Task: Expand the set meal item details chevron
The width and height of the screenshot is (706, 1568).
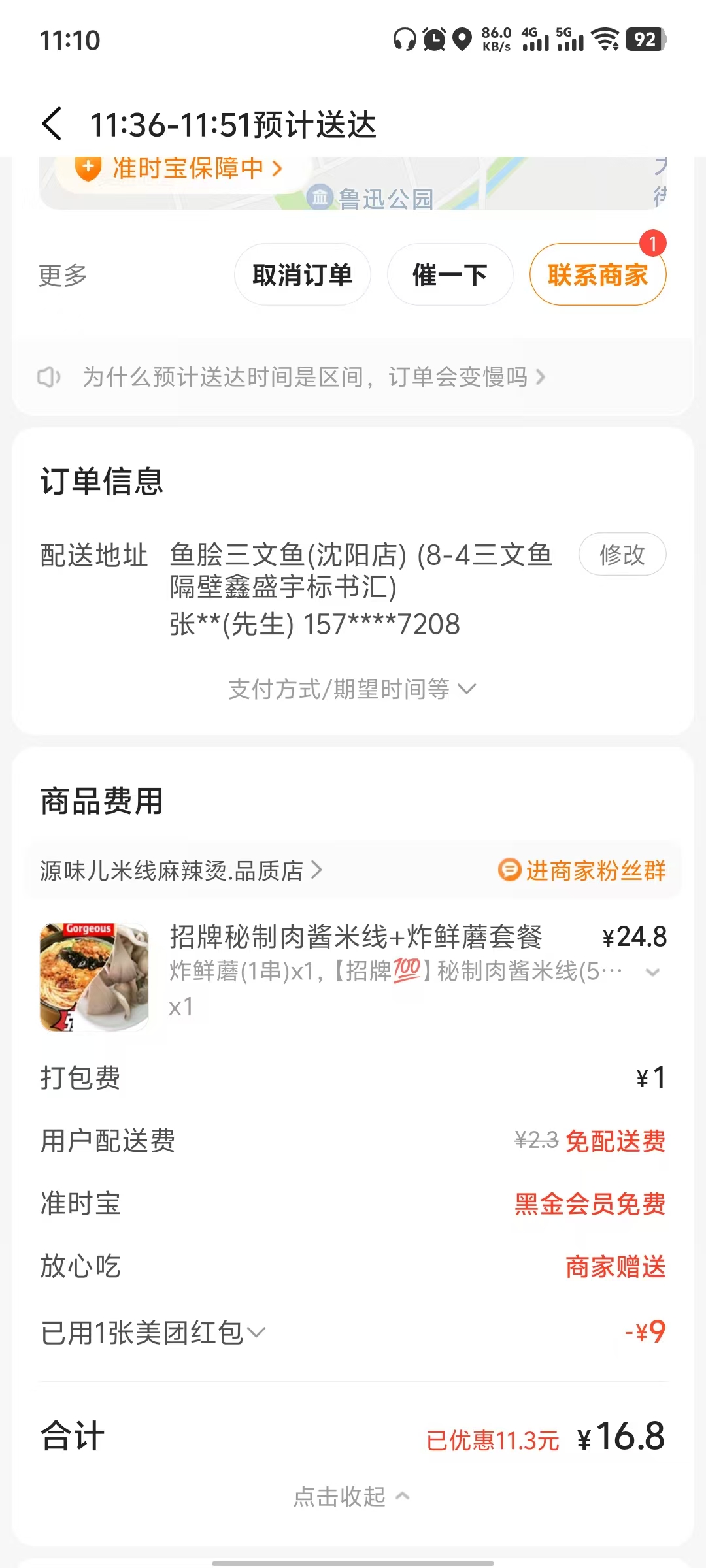Action: [x=652, y=973]
